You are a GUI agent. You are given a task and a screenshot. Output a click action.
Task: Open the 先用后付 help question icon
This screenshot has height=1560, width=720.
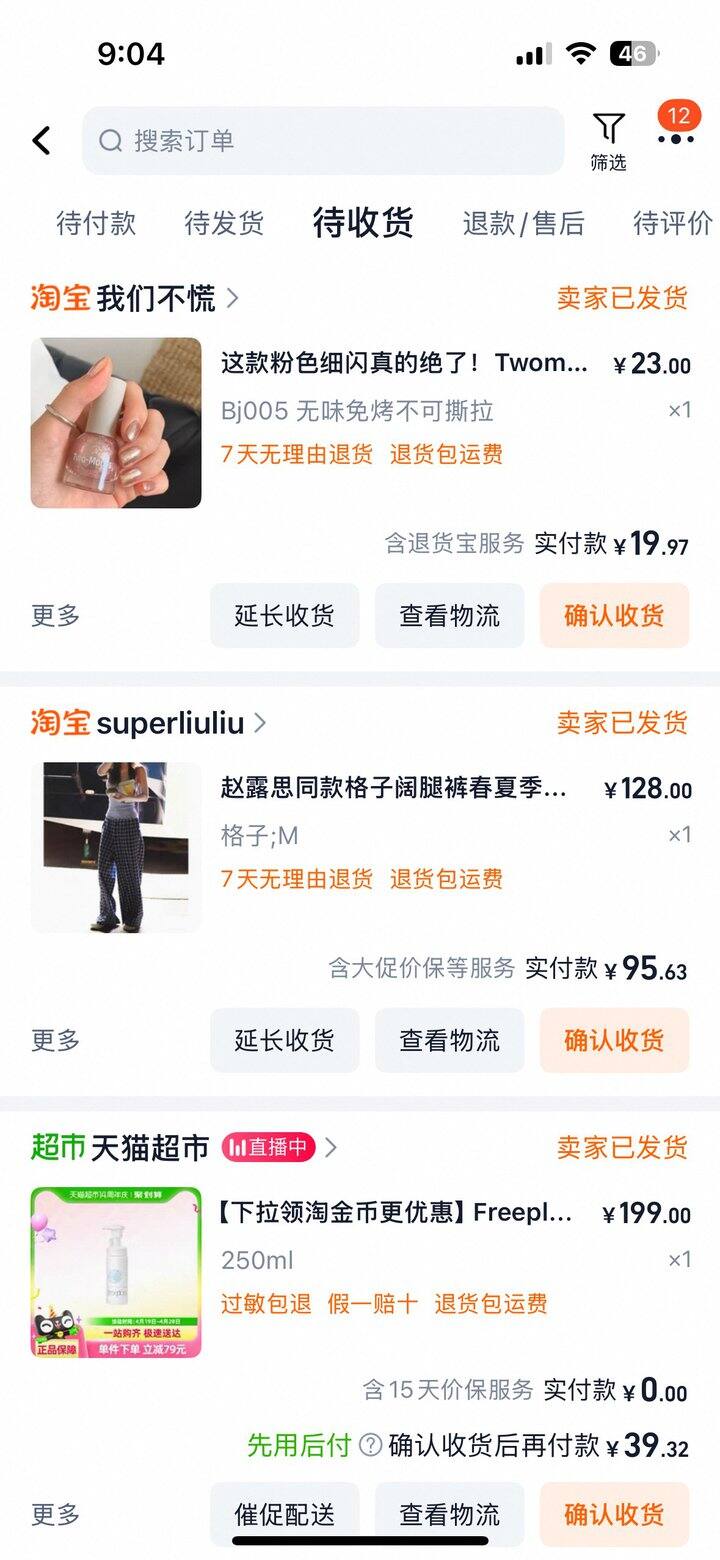point(370,1445)
